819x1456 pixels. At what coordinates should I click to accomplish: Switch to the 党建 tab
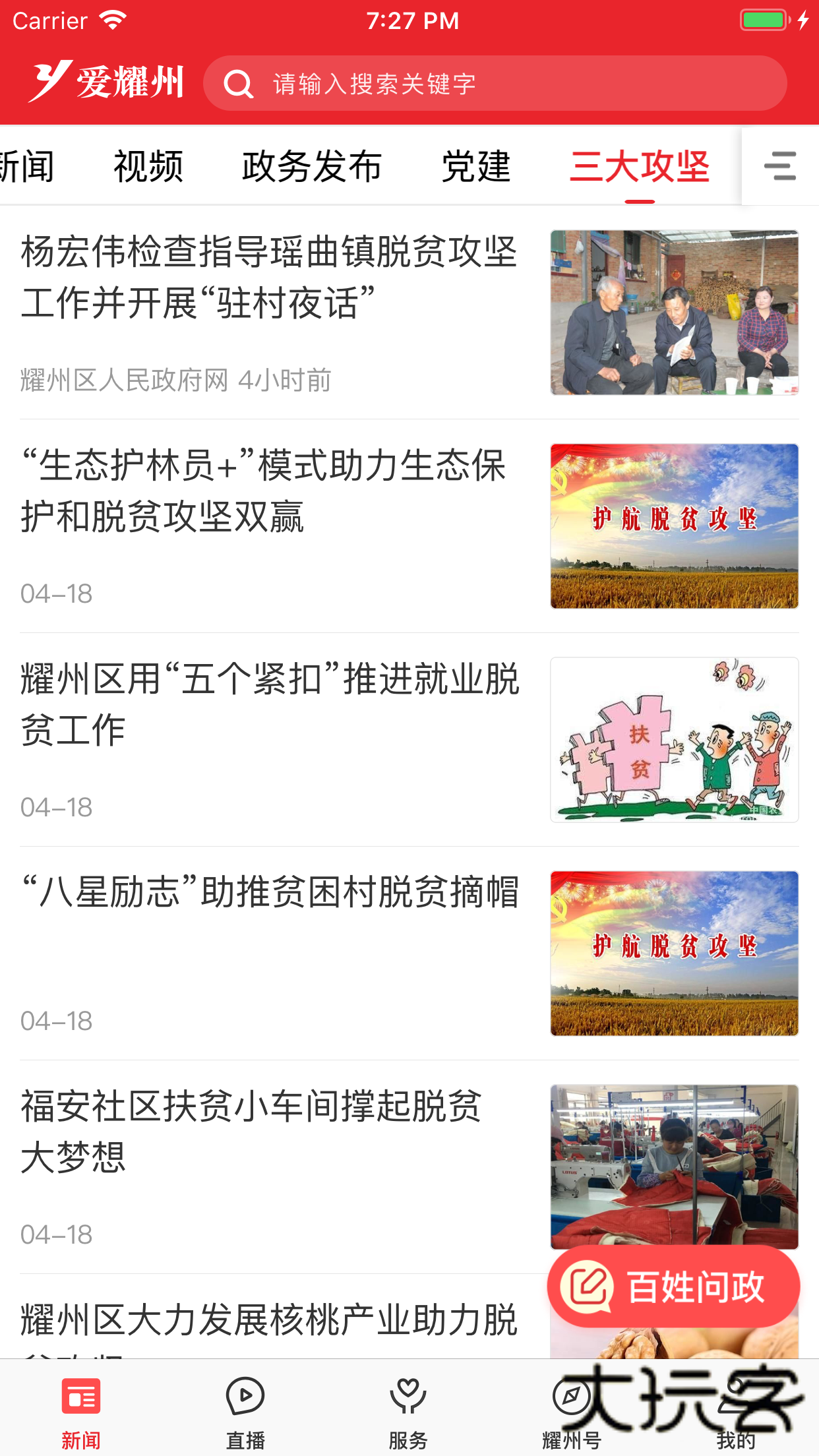(475, 166)
